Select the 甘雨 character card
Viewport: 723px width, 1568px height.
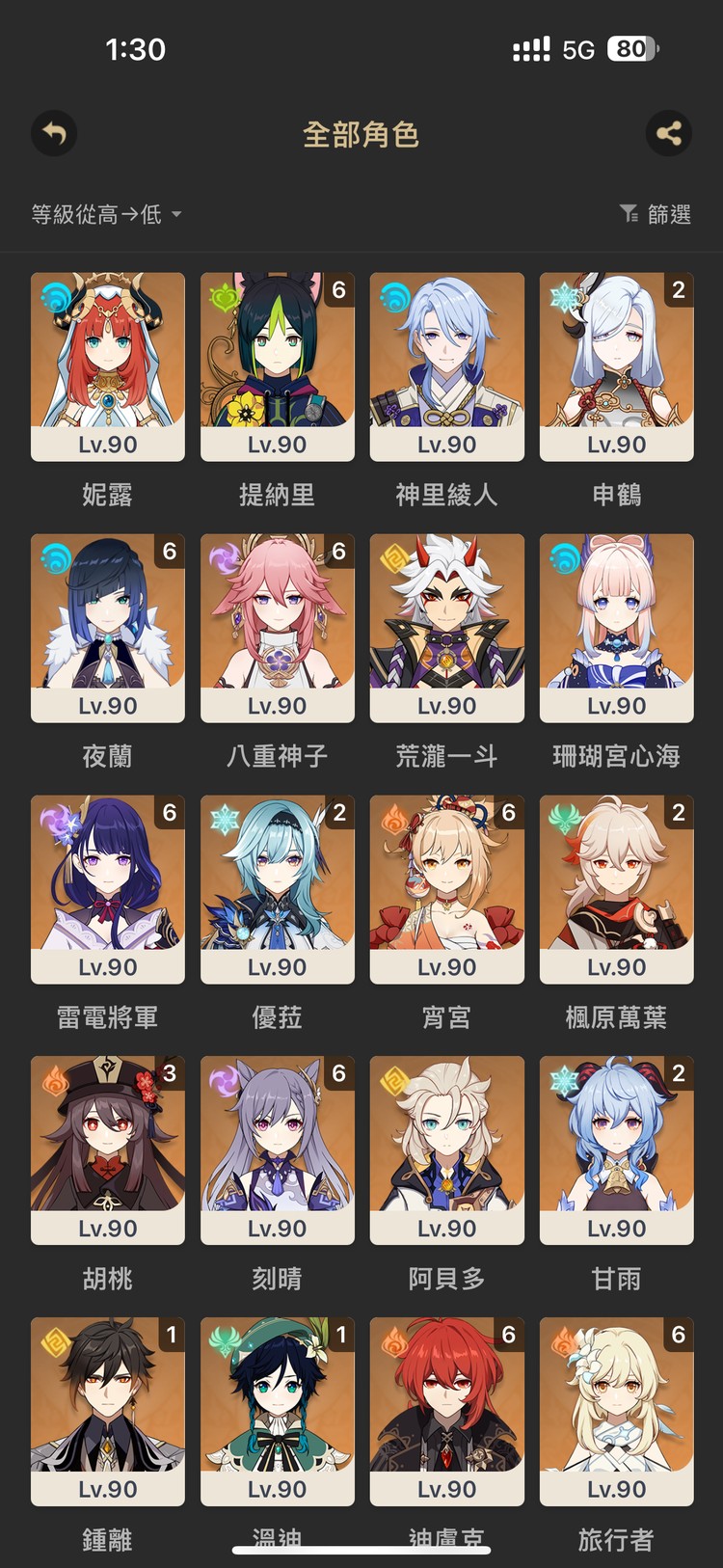(617, 1150)
